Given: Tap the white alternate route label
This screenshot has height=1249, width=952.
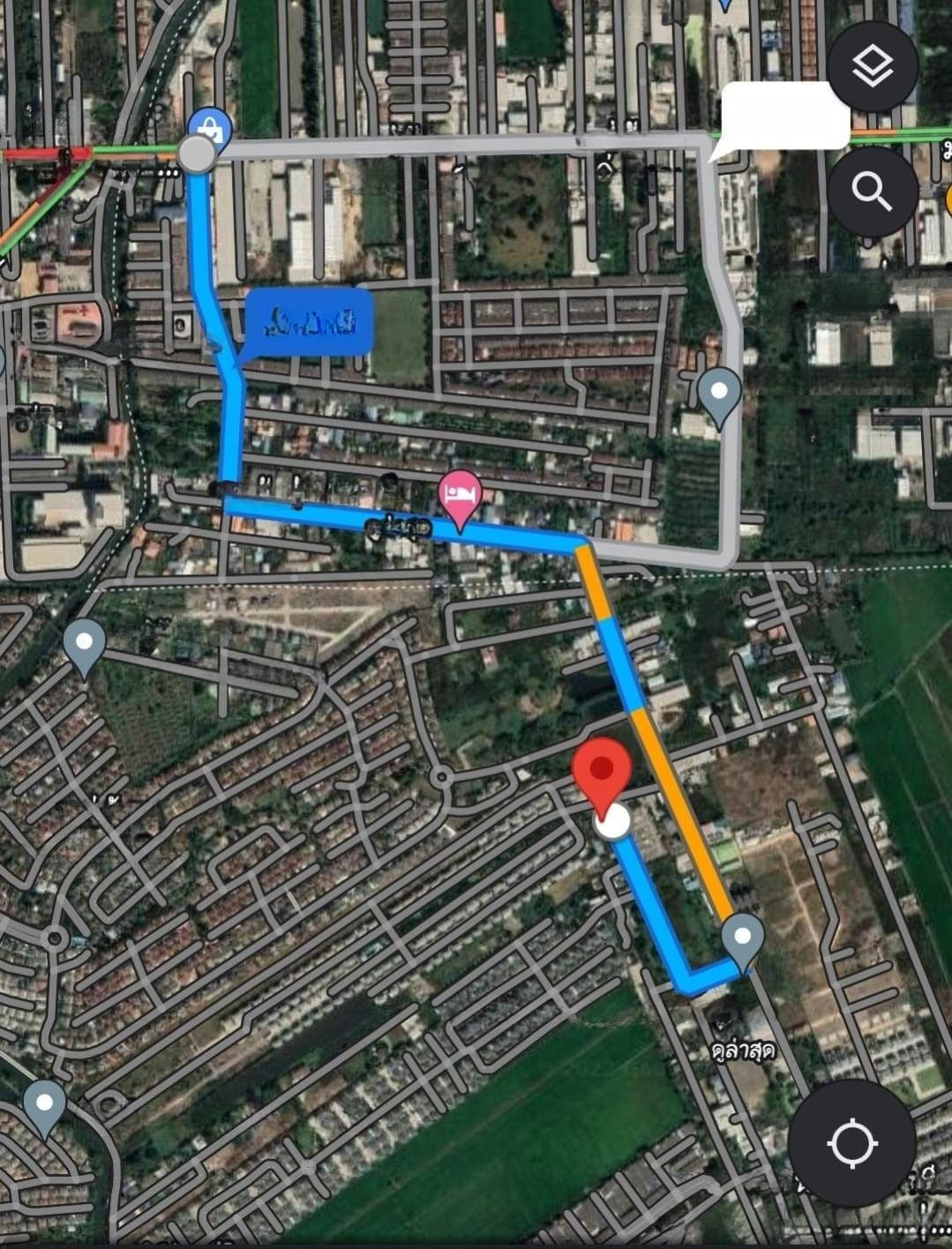Looking at the screenshot, I should pos(785,116).
